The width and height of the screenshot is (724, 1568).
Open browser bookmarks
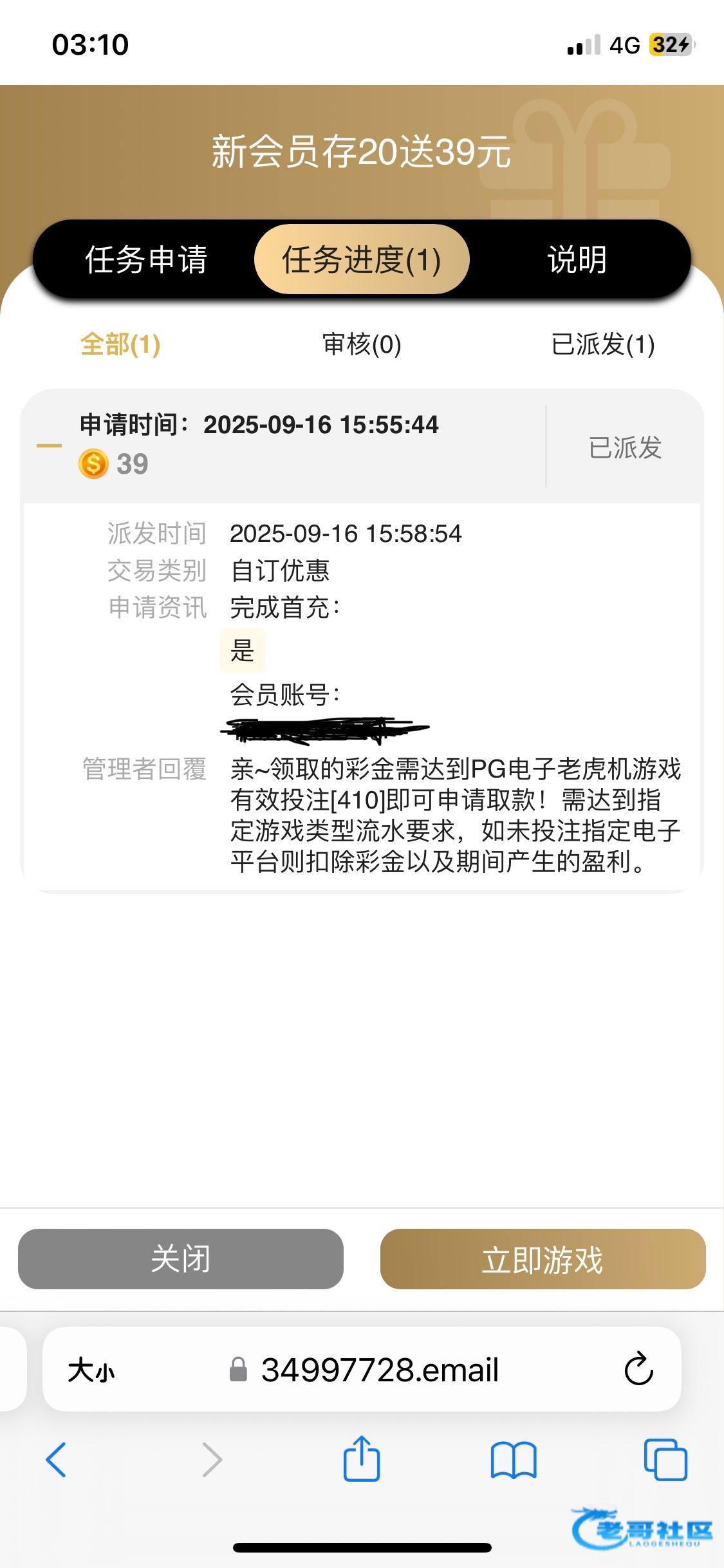pyautogui.click(x=513, y=1460)
